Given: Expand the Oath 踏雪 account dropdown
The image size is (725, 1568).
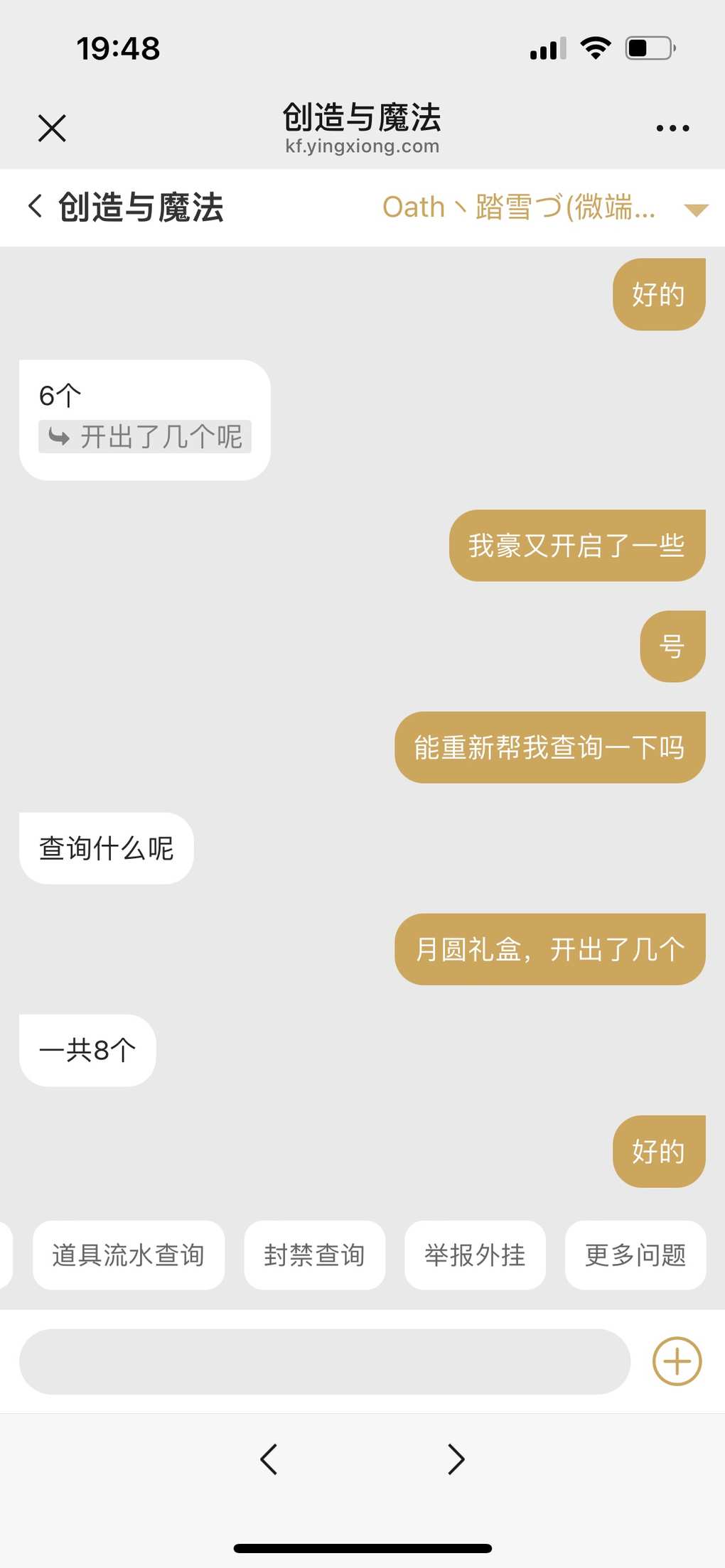Looking at the screenshot, I should (695, 210).
